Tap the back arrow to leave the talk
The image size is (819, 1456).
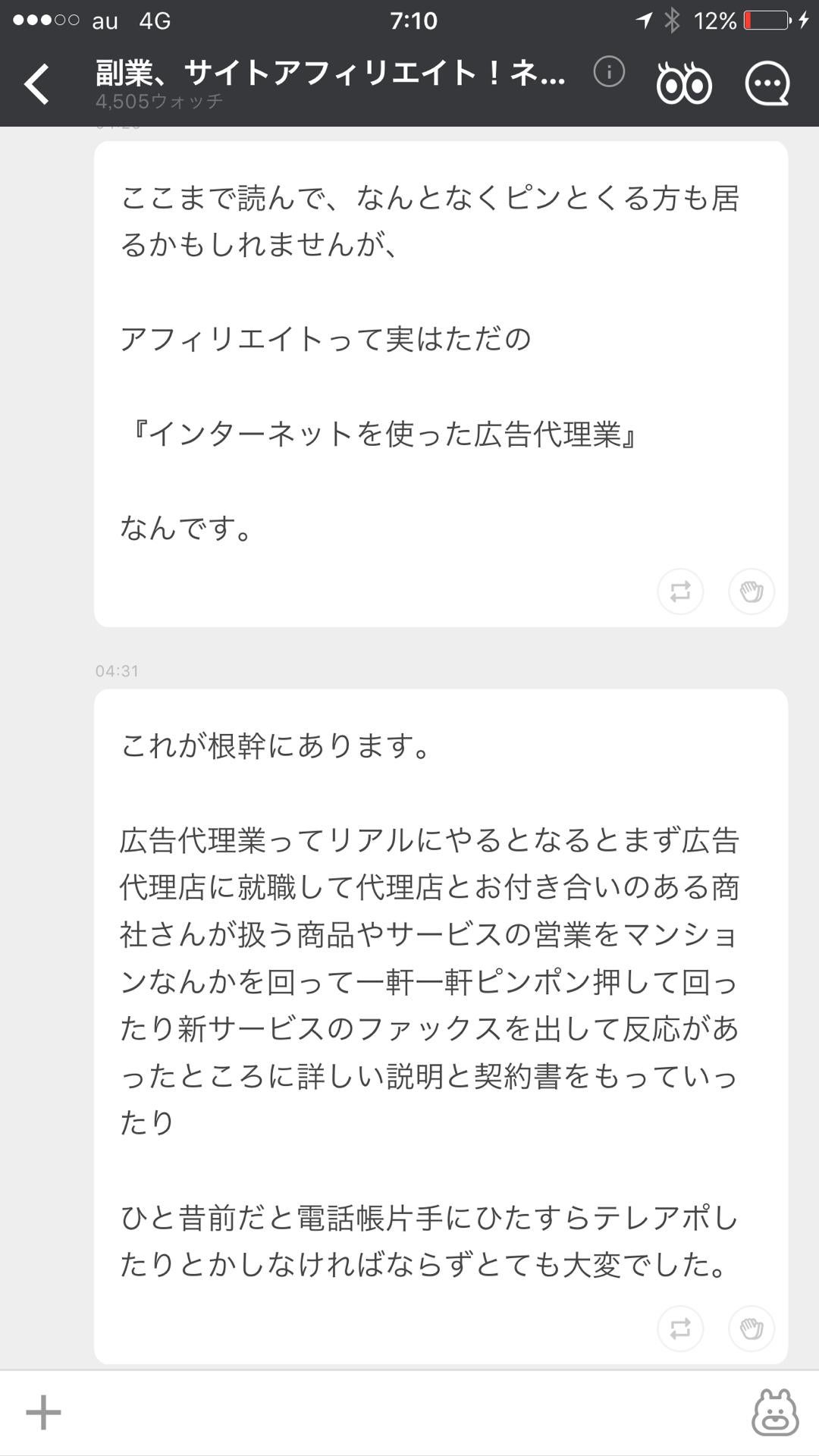click(36, 83)
